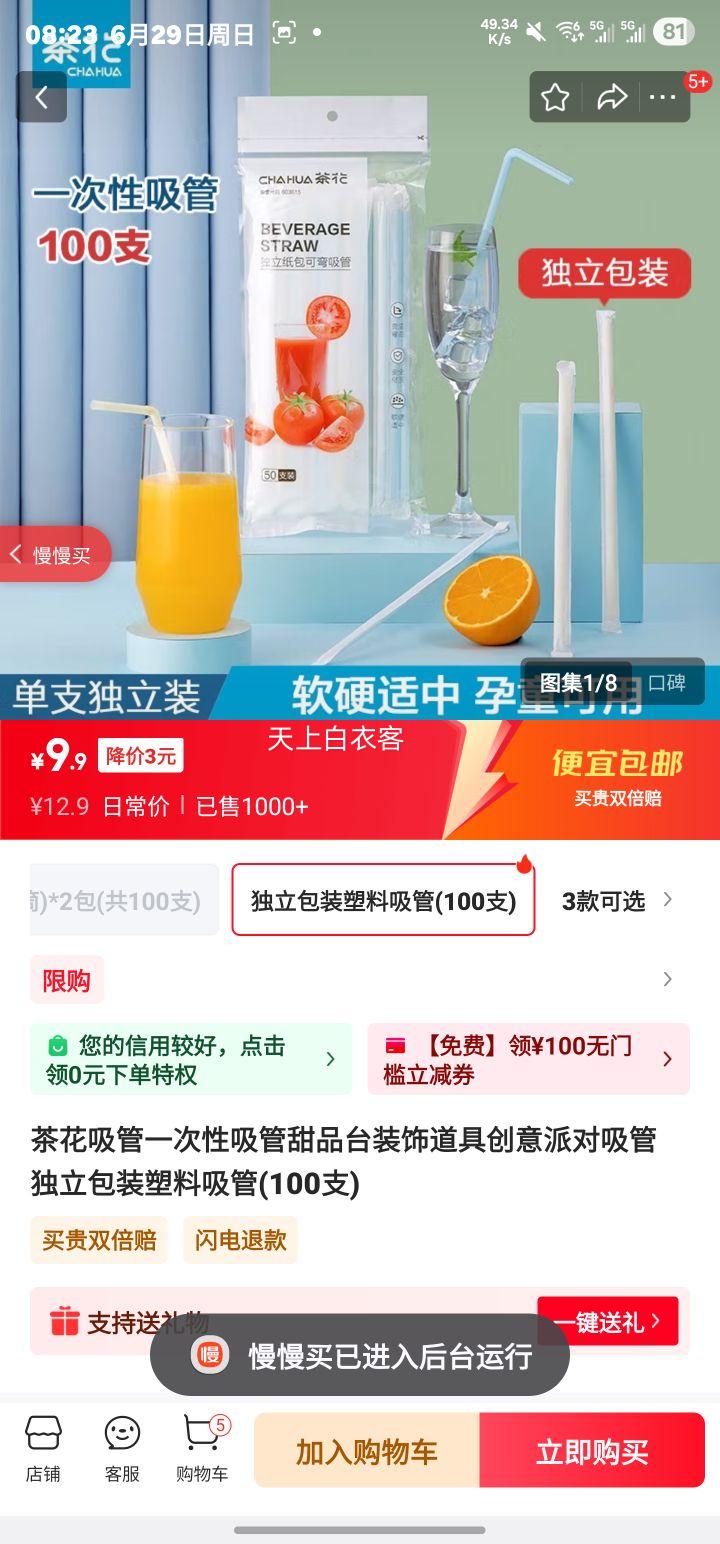Viewport: 720px width, 1544px height.
Task: Favorite this product with the star icon
Action: tap(555, 97)
